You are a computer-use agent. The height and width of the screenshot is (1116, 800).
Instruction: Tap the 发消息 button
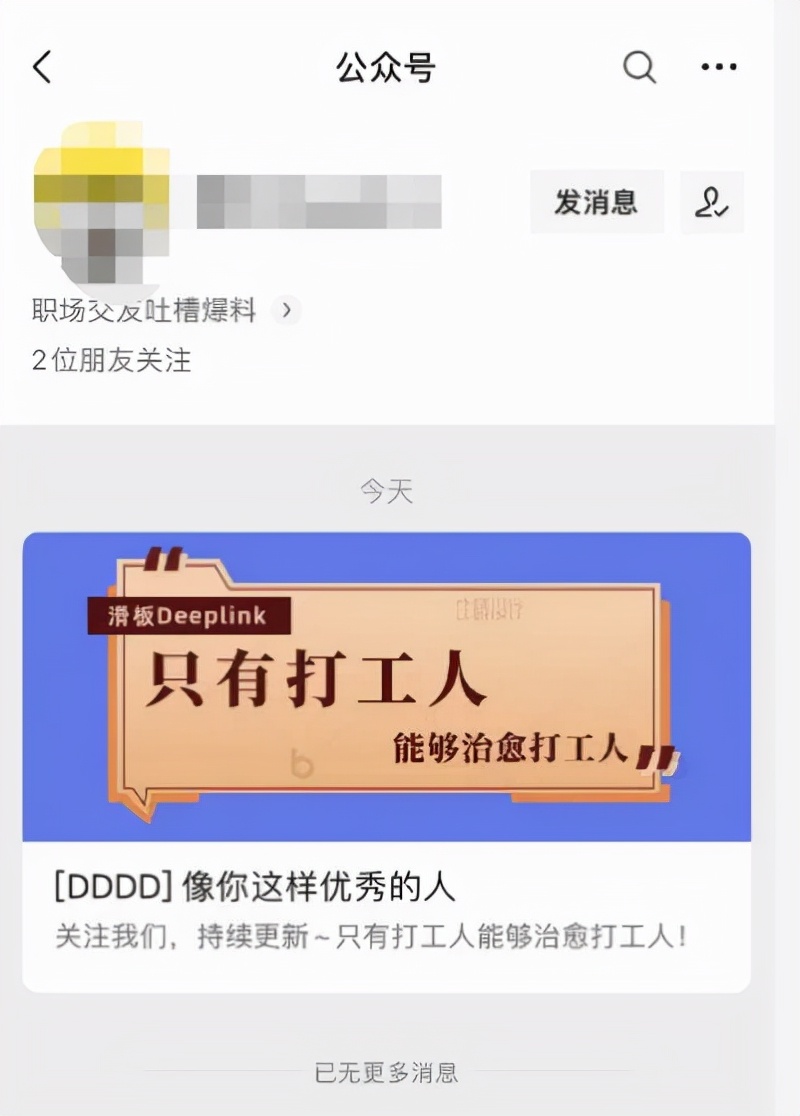tap(596, 202)
